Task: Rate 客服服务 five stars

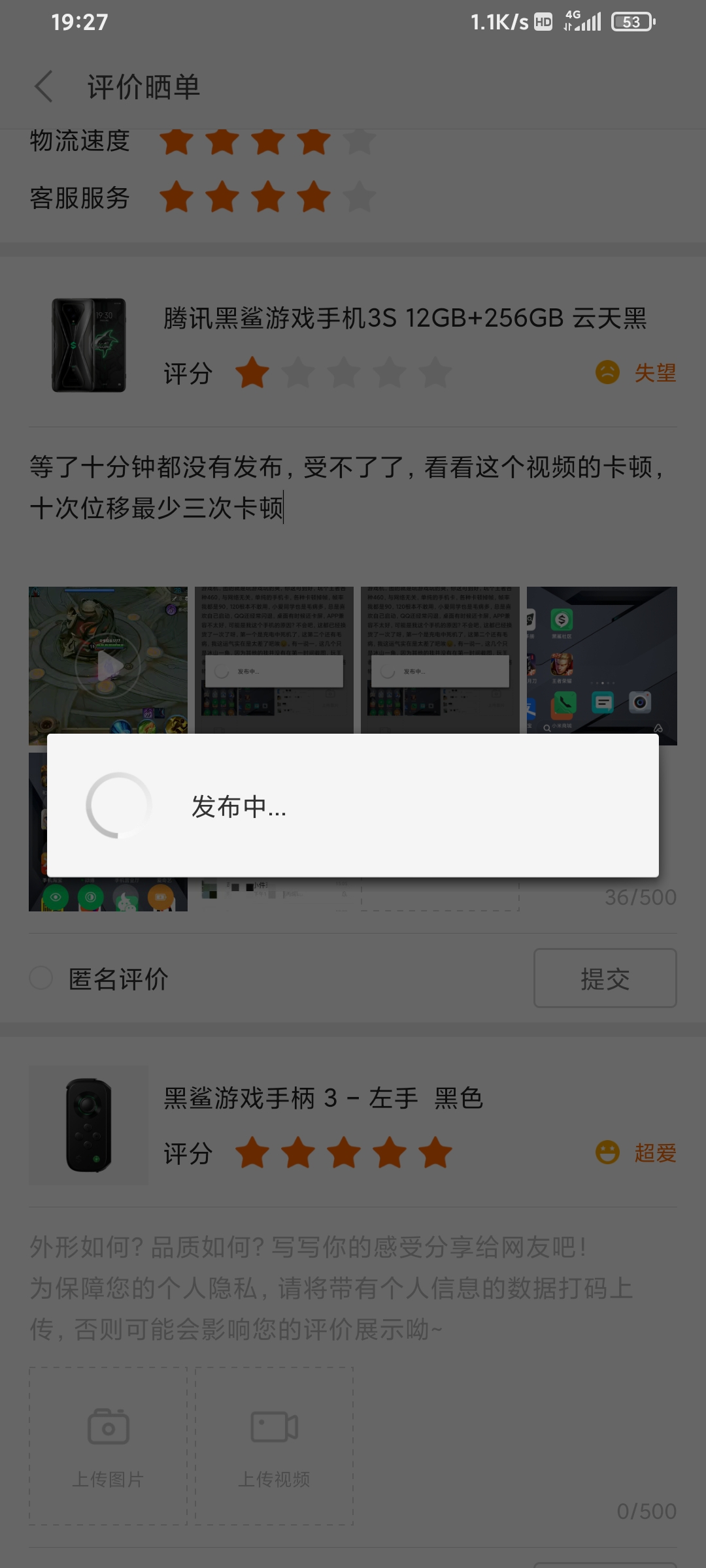Action: point(360,197)
